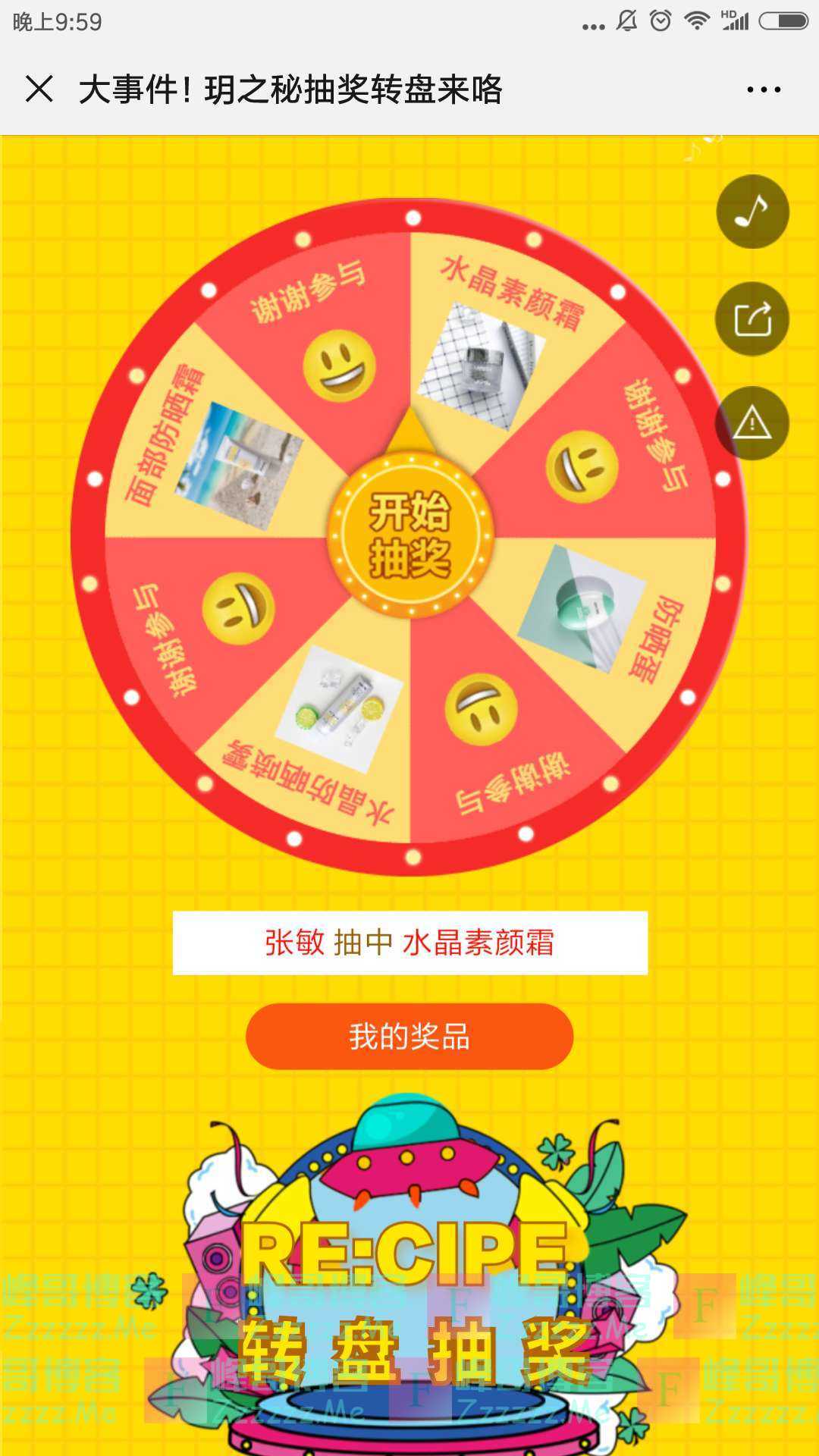Share this page via share icon
Screen dimensions: 819x1456
[x=752, y=318]
